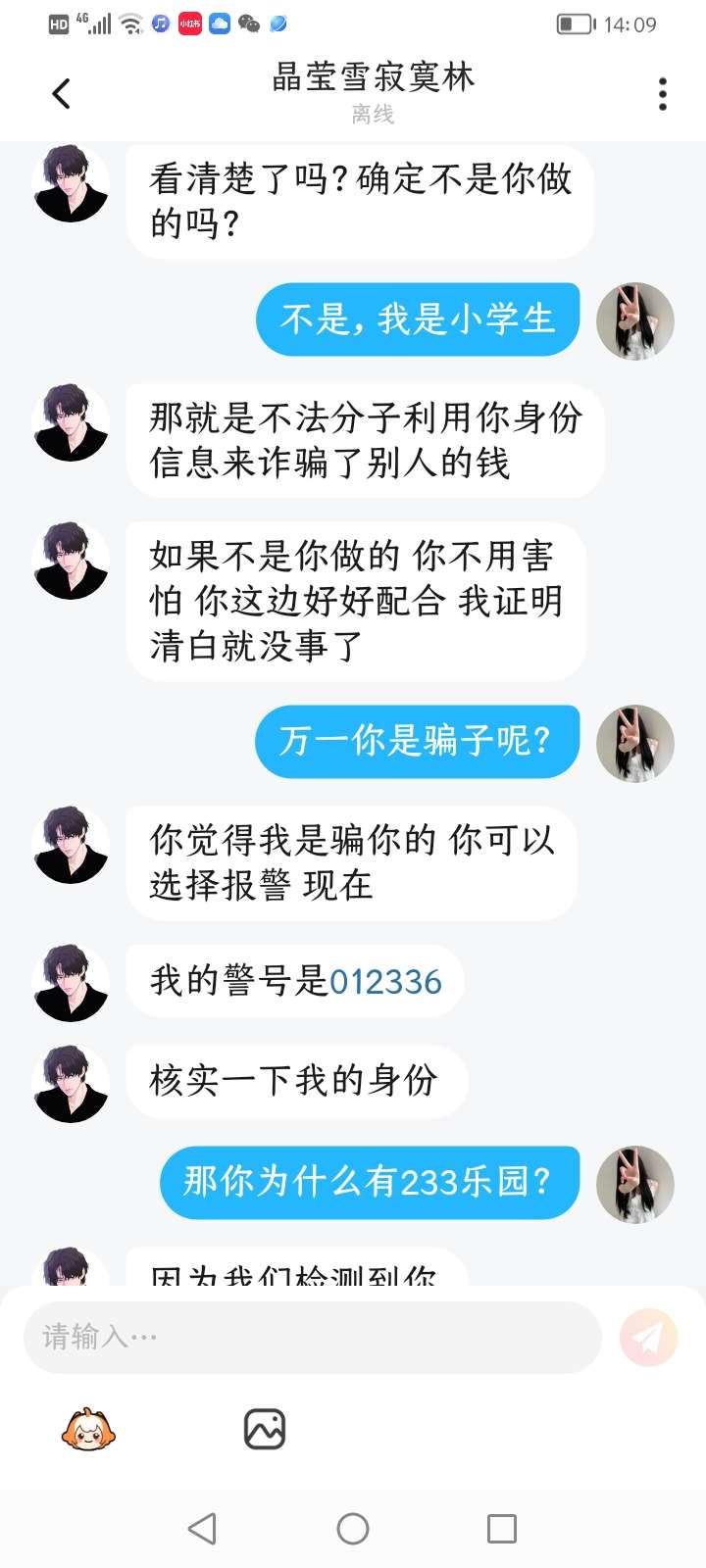Focus the 请输入 message input field
This screenshot has width=706, height=1568.
[312, 1337]
